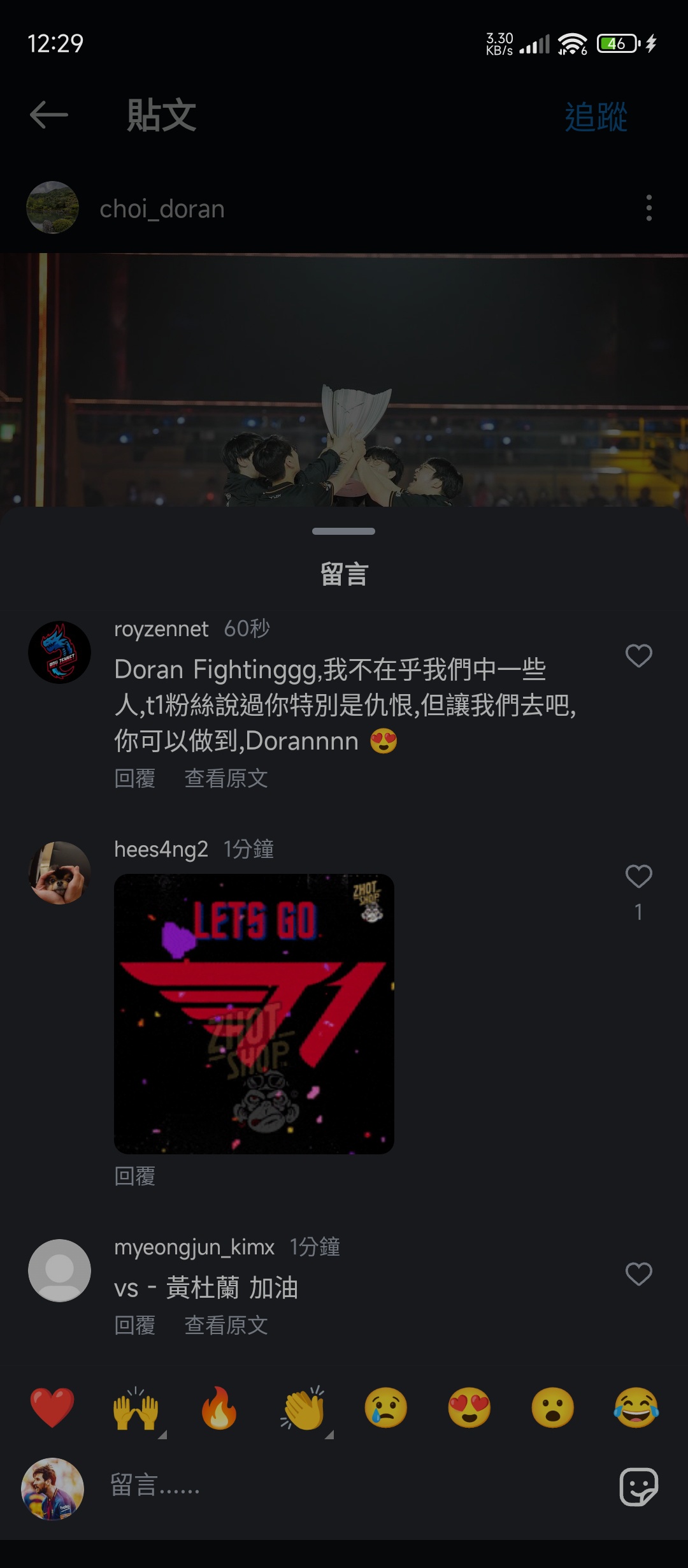
Task: View original text of royzennet's comment
Action: tap(226, 778)
